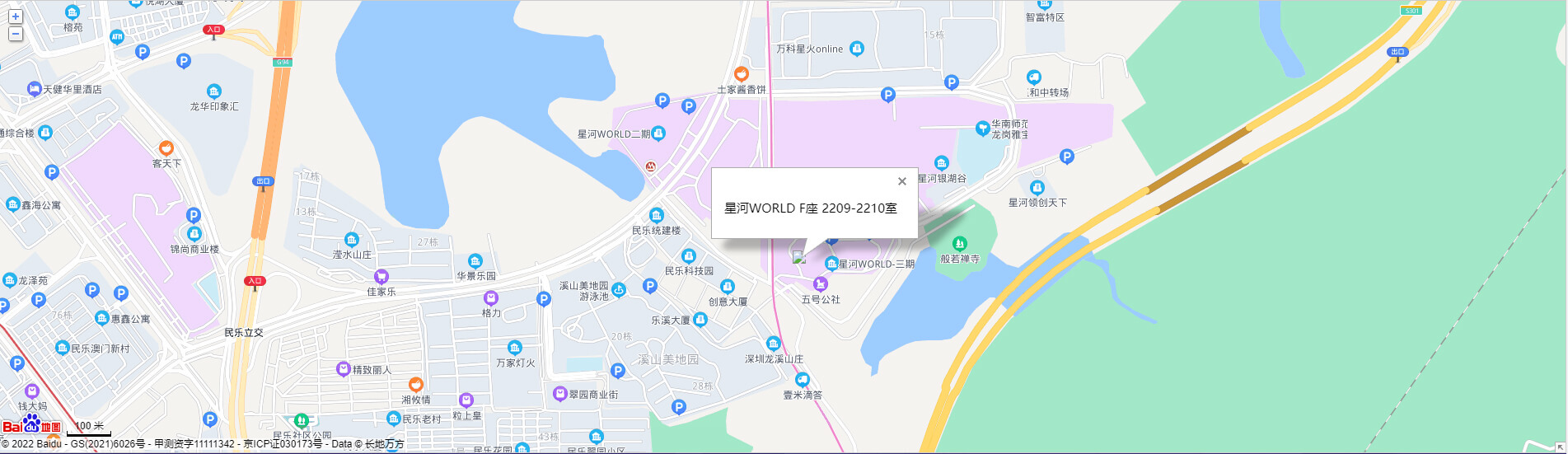Zoom in on the map

[16, 16]
